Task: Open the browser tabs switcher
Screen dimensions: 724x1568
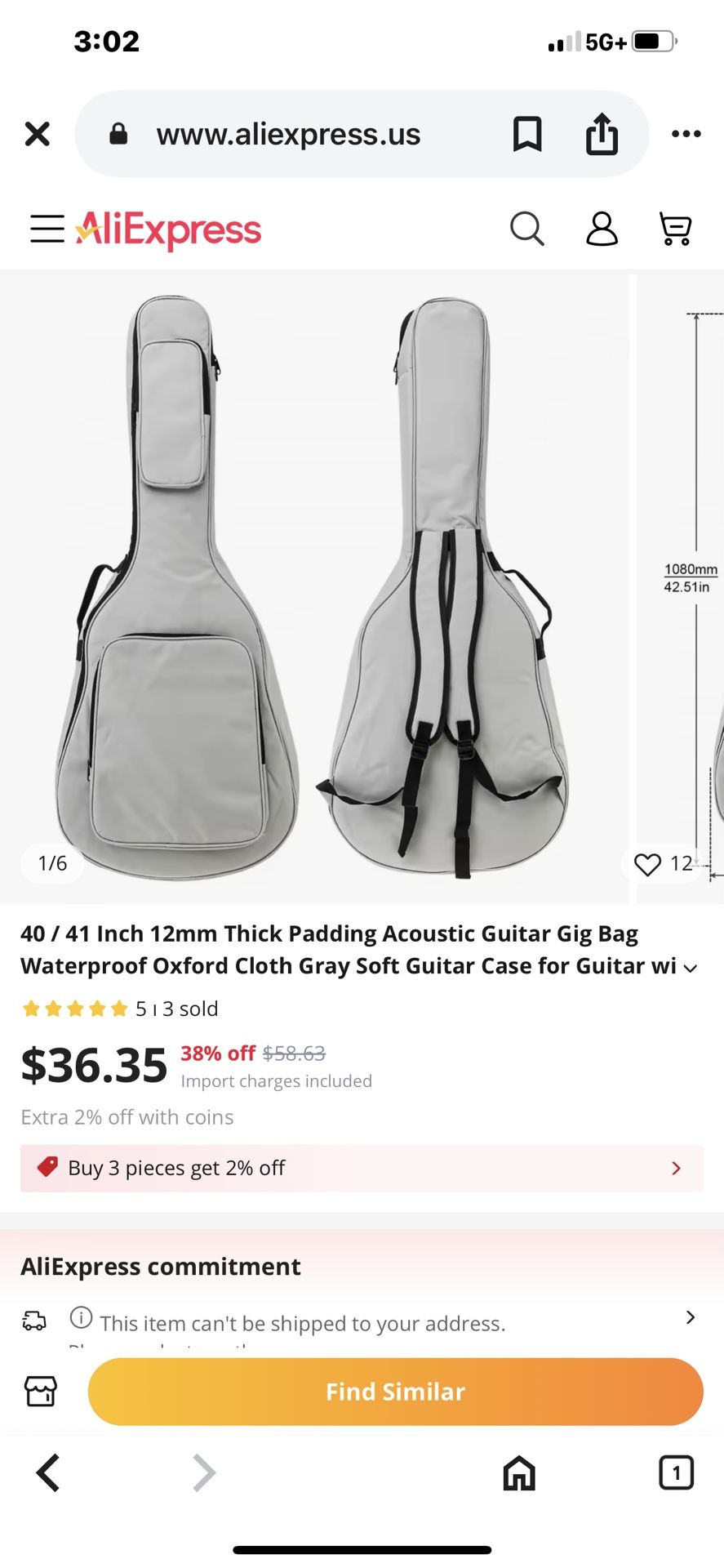Action: (x=675, y=1473)
